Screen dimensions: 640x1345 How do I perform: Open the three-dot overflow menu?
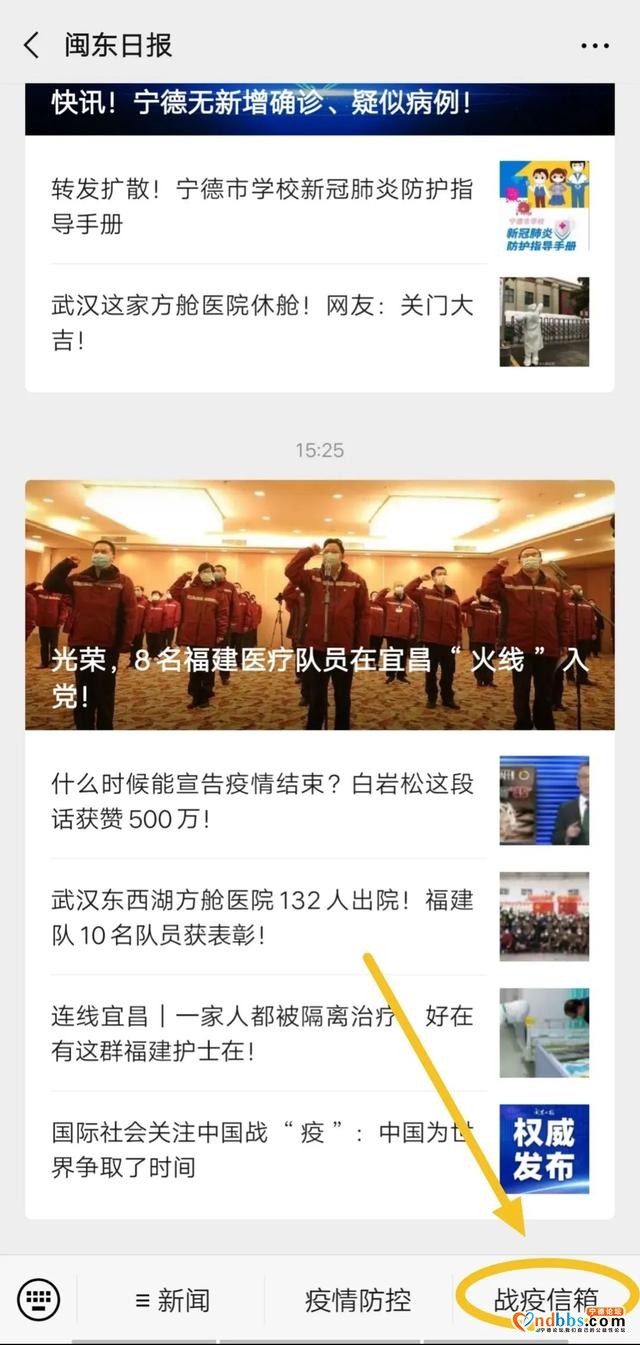pyautogui.click(x=594, y=46)
